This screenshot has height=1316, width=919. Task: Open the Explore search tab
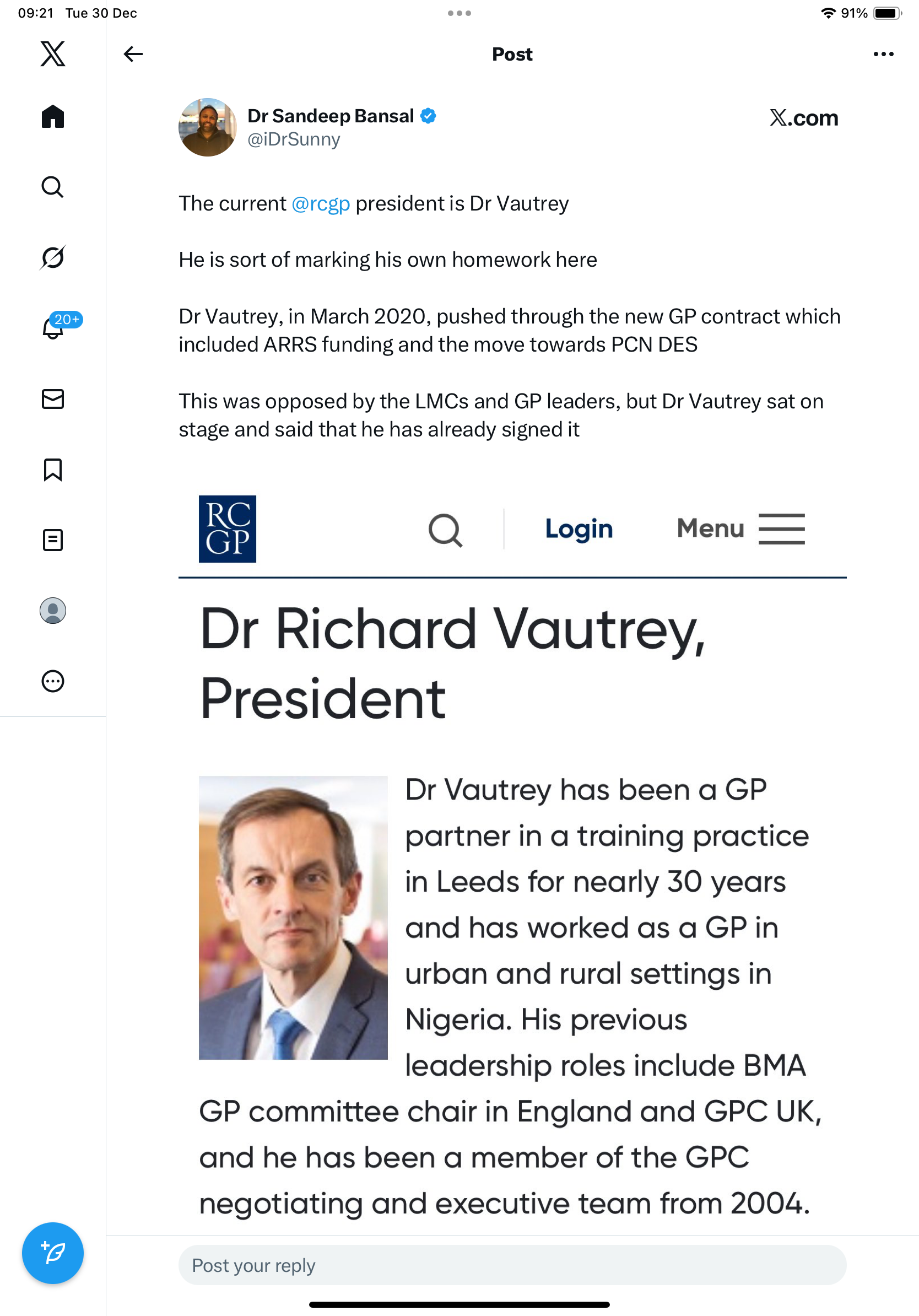(x=53, y=187)
